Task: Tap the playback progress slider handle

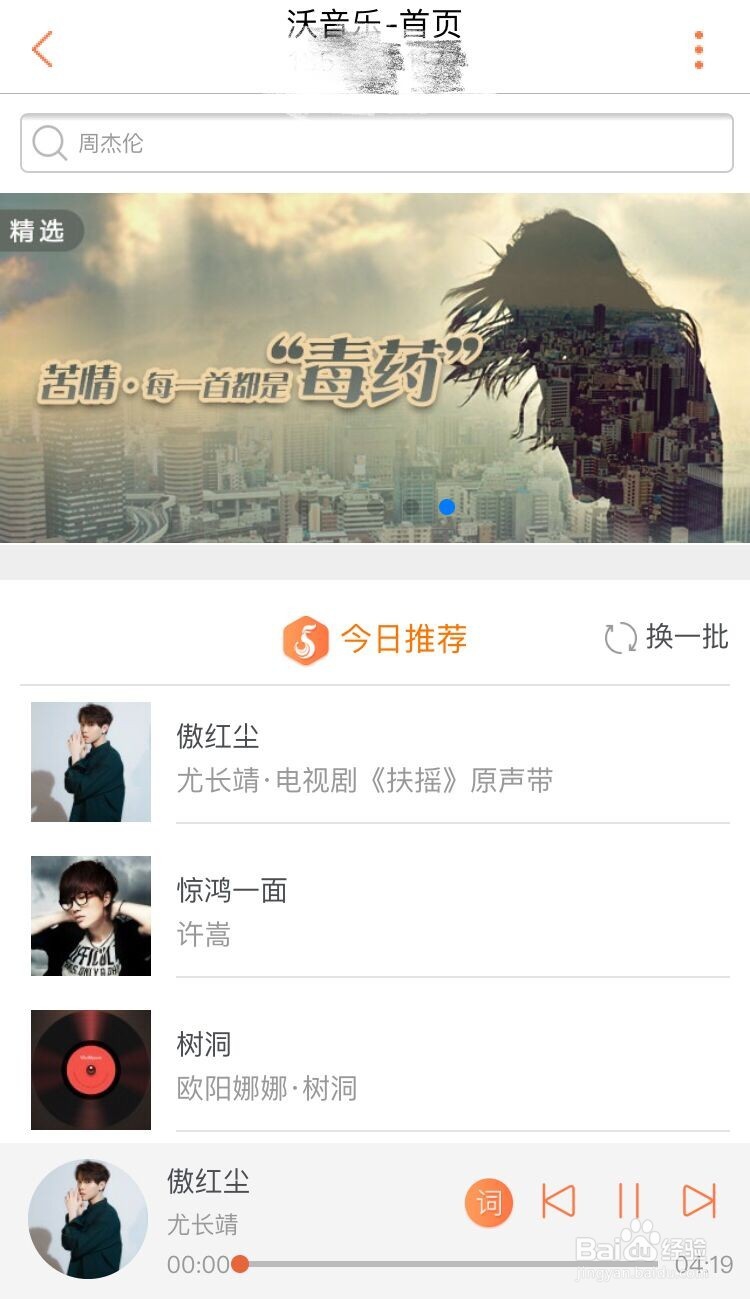Action: click(x=239, y=1263)
